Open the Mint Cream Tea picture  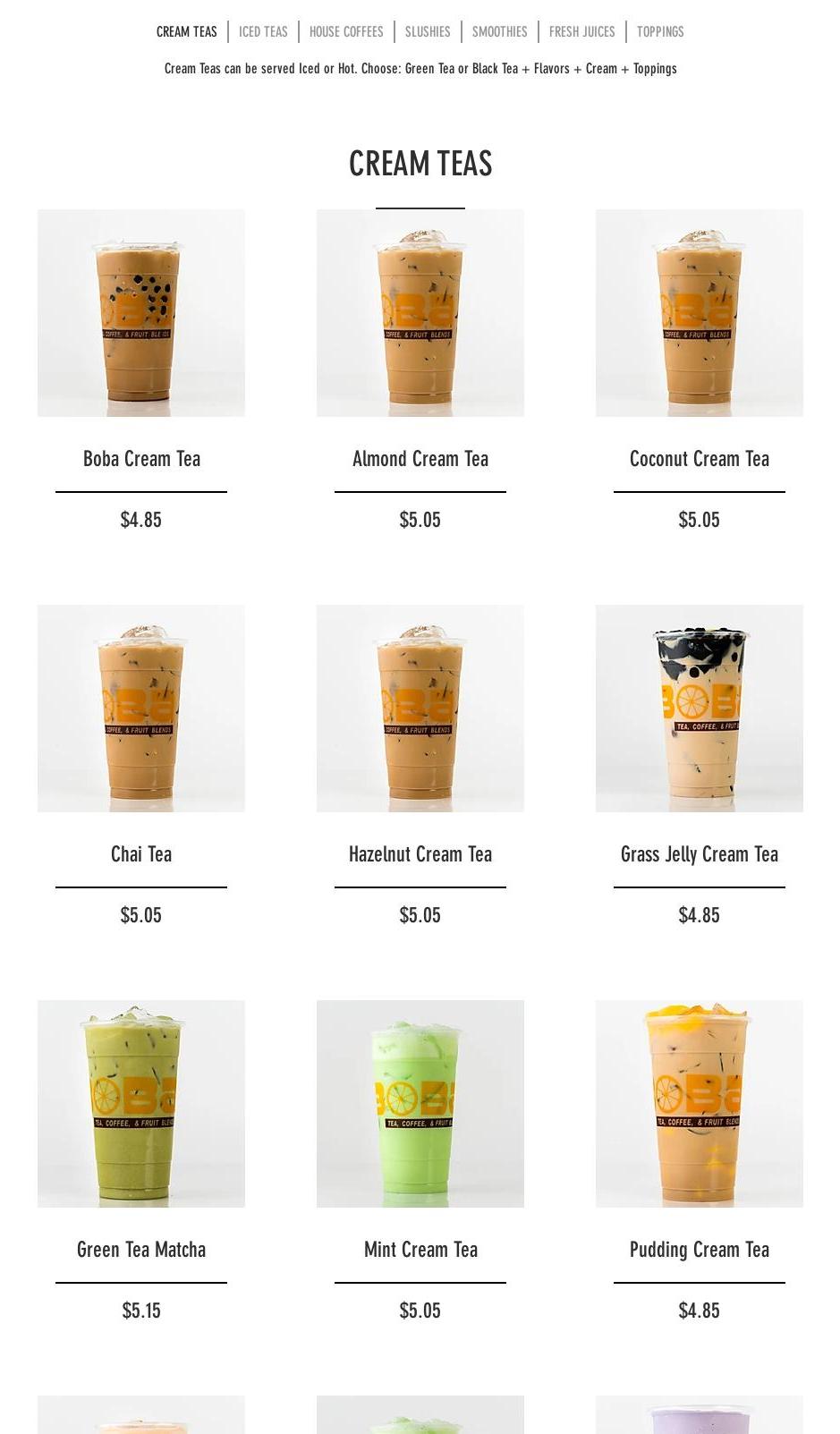point(420,1104)
